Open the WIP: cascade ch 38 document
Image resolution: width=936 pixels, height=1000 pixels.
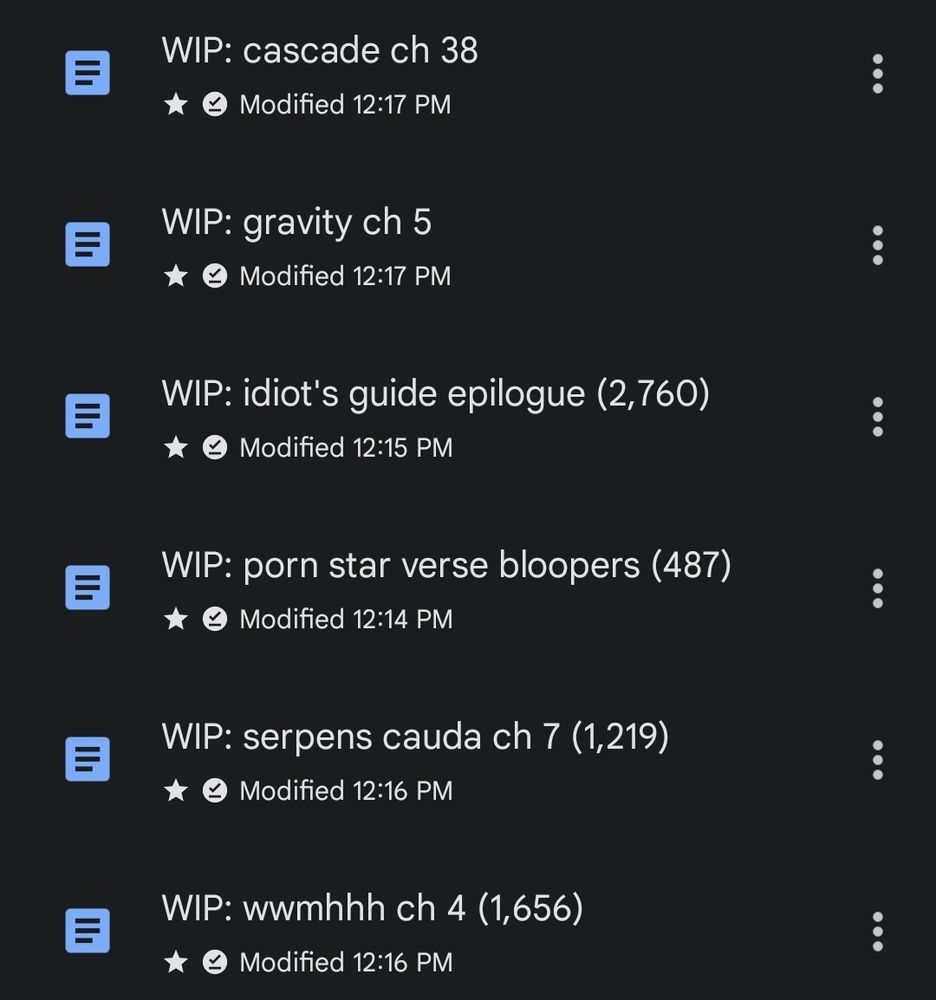320,51
